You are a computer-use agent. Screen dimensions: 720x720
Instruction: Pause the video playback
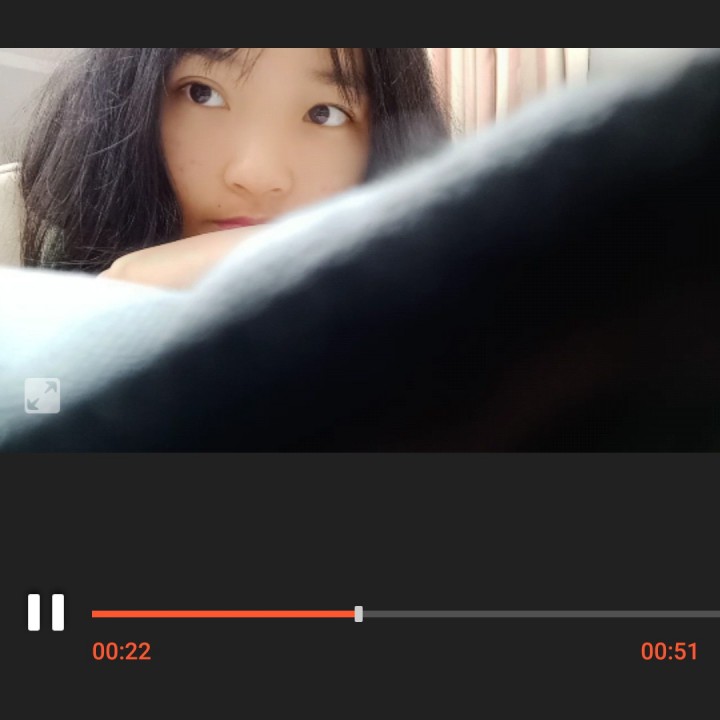point(46,612)
